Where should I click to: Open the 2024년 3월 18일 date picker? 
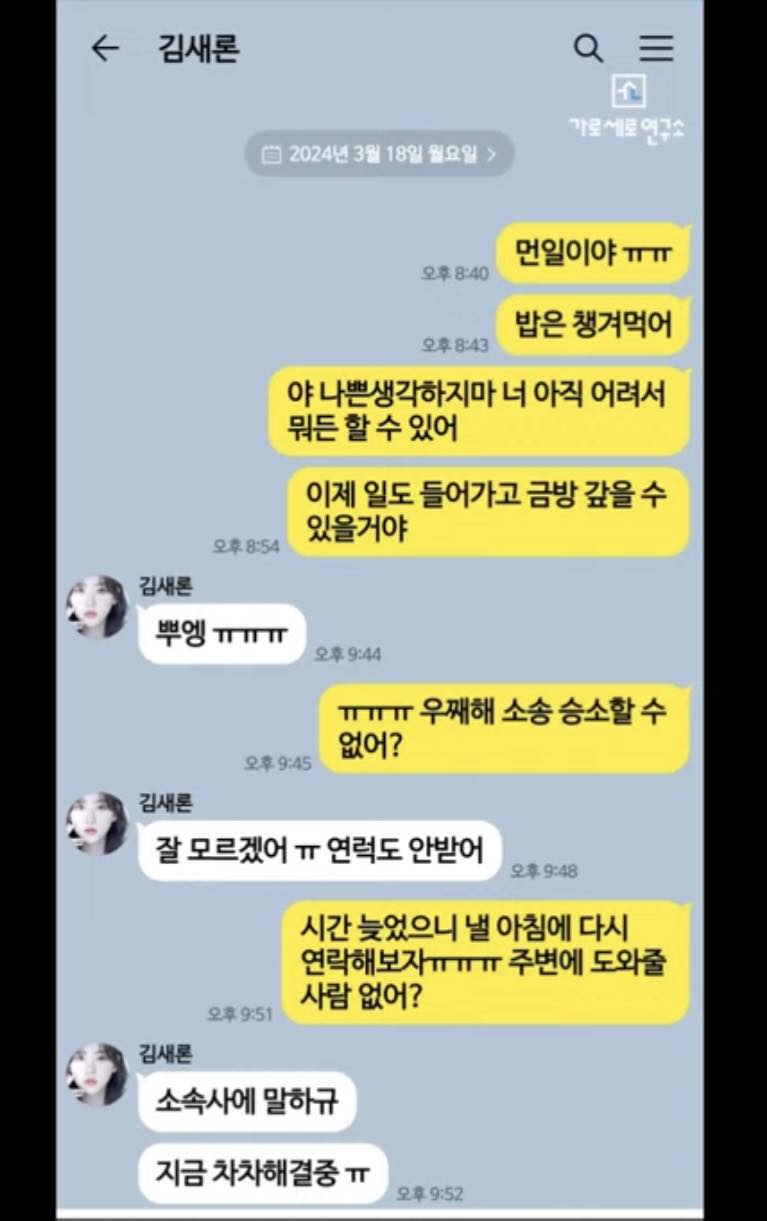(380, 154)
